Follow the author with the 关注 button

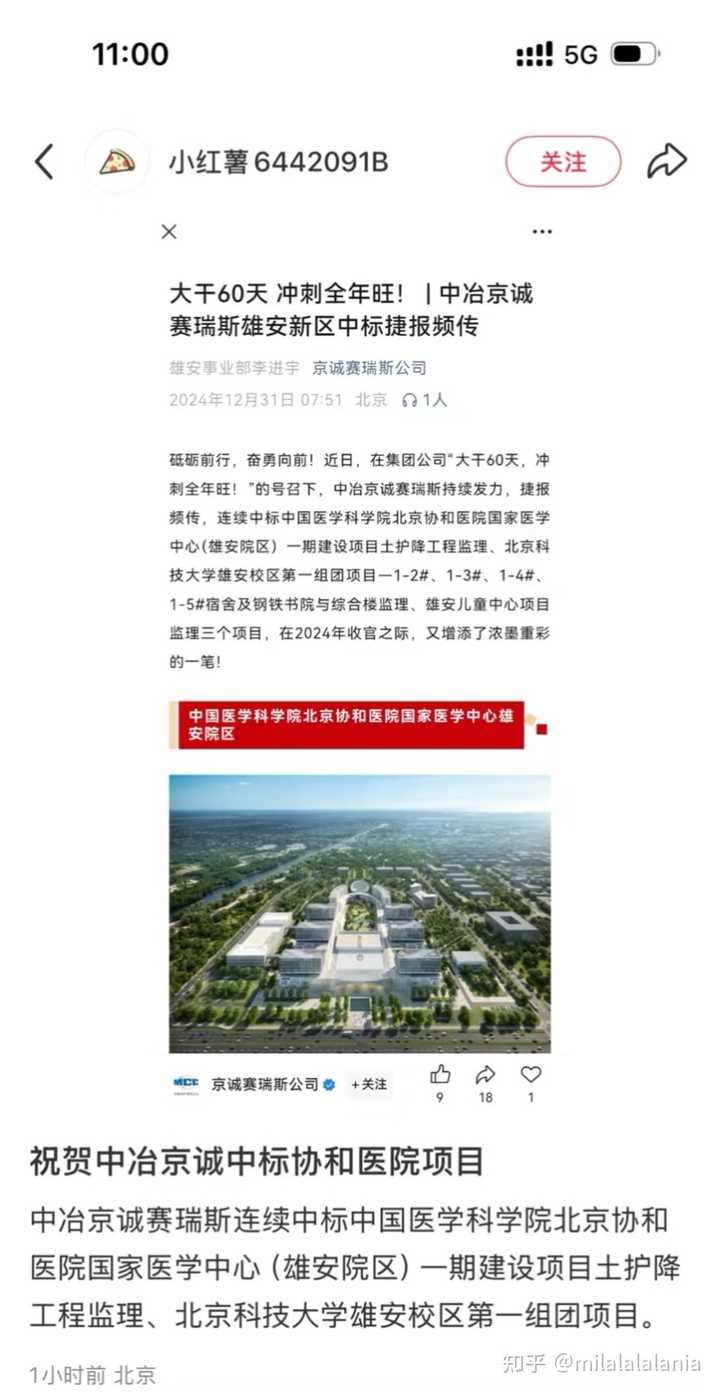pos(563,161)
